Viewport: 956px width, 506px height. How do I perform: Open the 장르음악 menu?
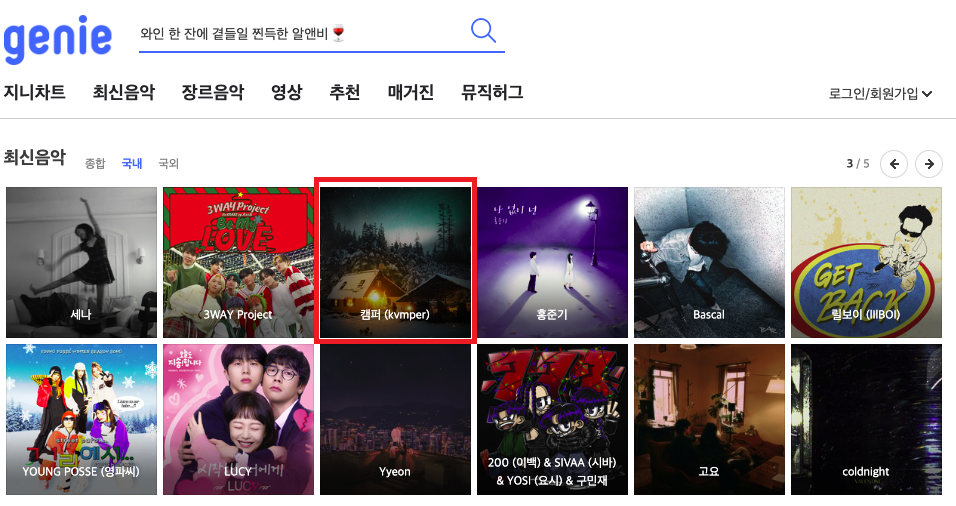click(212, 92)
